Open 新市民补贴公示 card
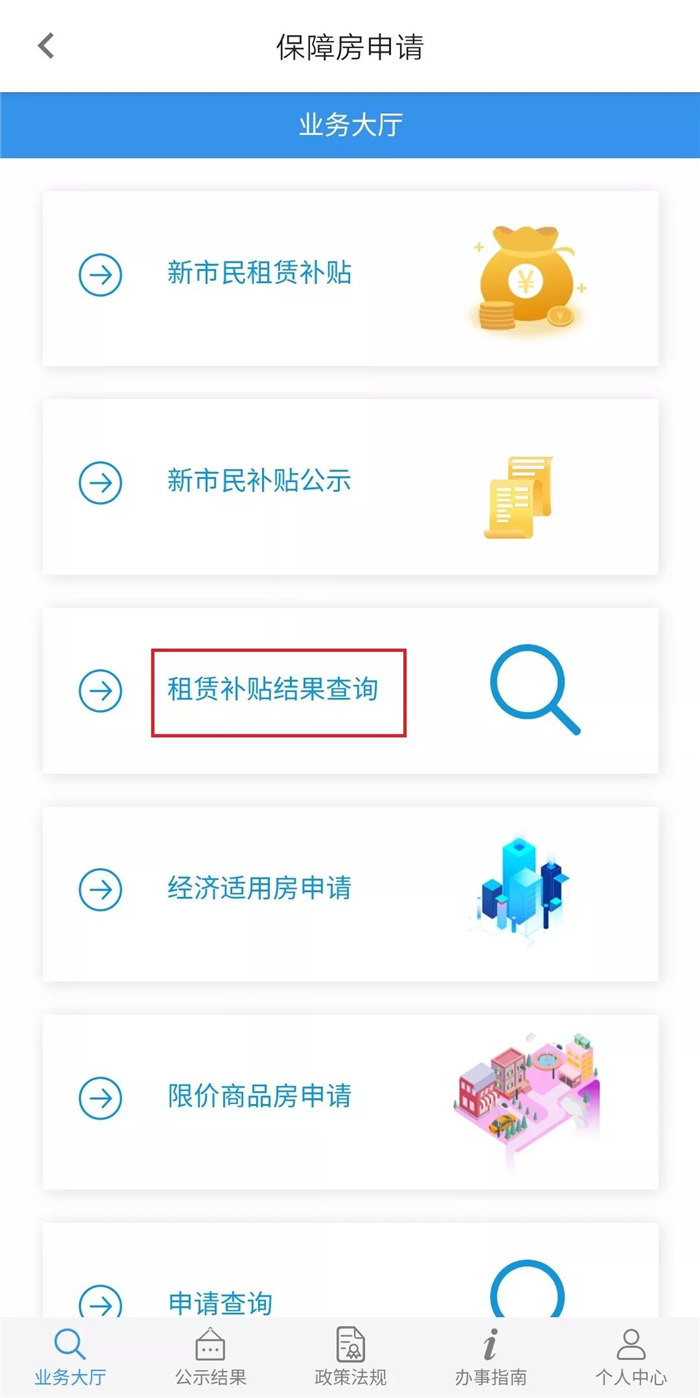 coord(350,485)
